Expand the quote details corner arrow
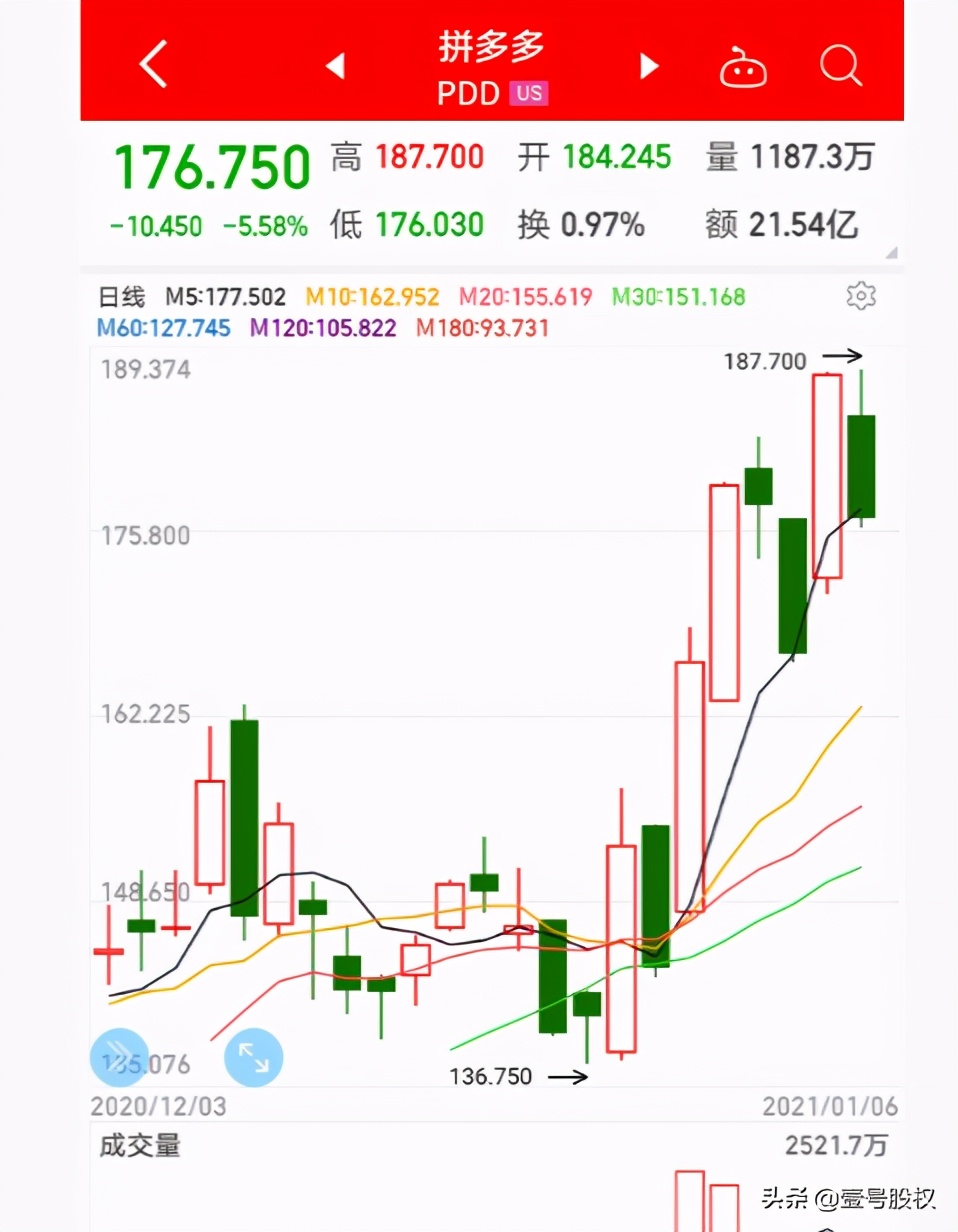958x1232 pixels. point(891,253)
